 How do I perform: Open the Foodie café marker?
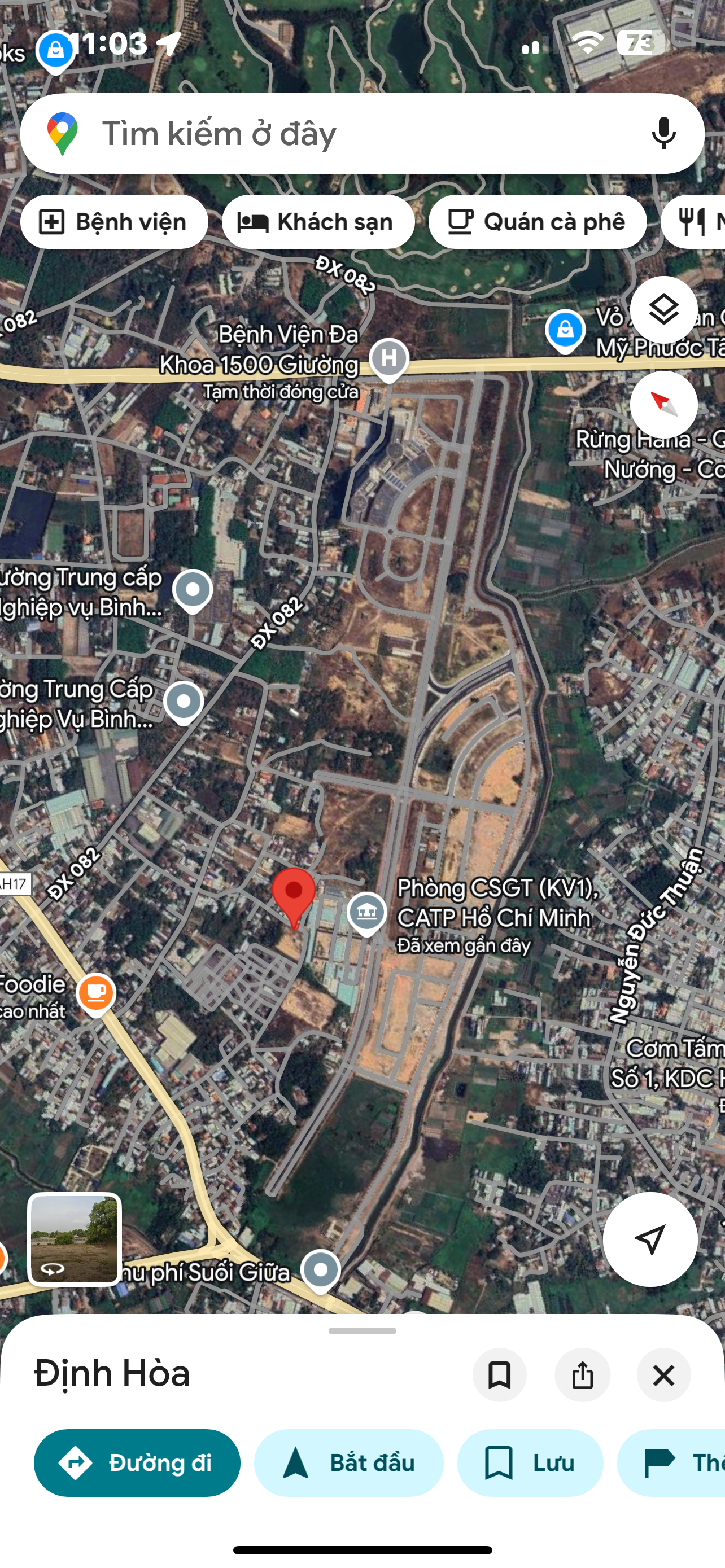tap(95, 994)
